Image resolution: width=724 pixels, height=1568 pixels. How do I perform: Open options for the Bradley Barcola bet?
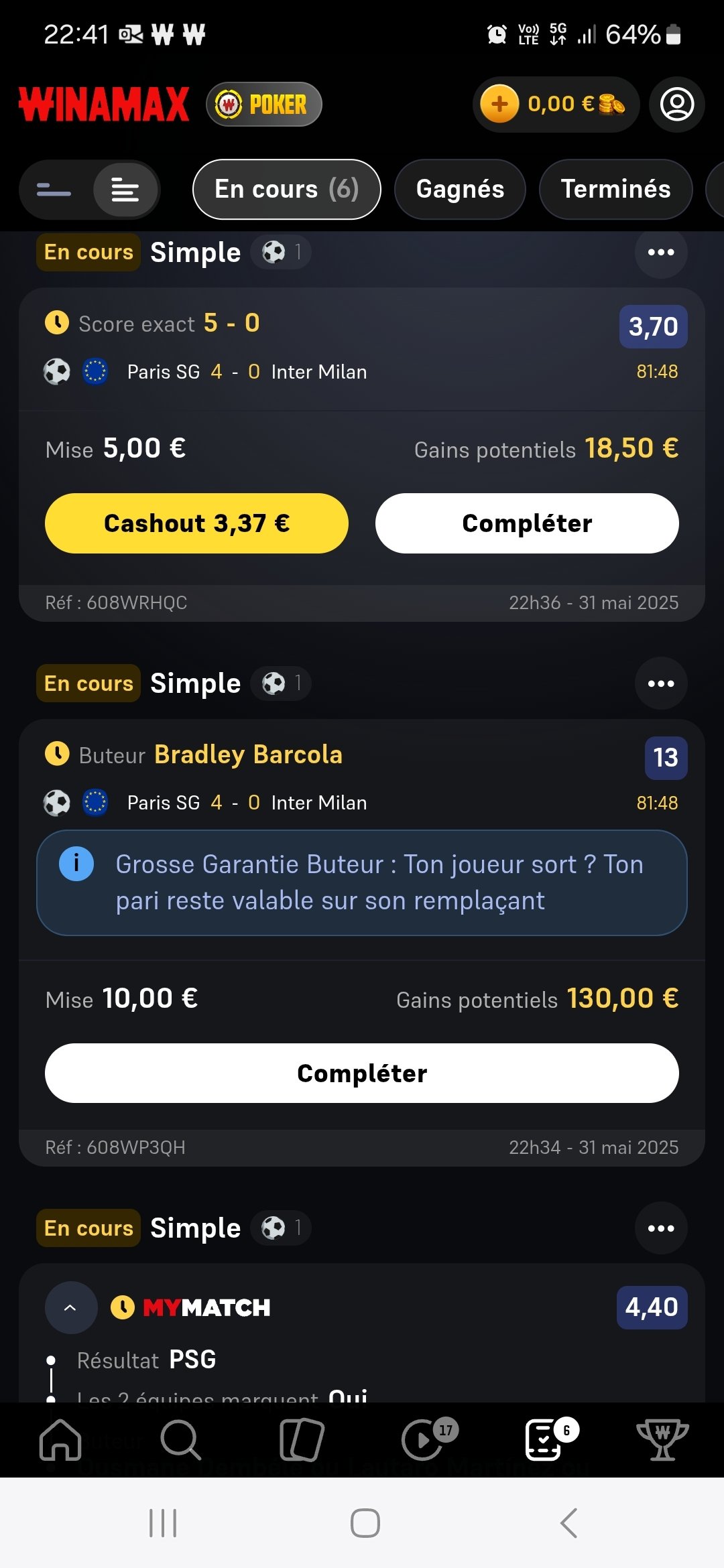pyautogui.click(x=661, y=683)
